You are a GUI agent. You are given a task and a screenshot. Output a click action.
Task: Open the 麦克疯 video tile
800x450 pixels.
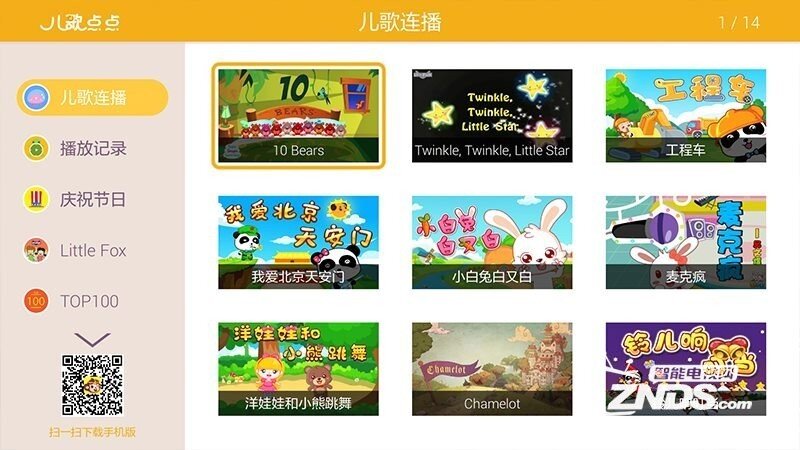click(685, 242)
